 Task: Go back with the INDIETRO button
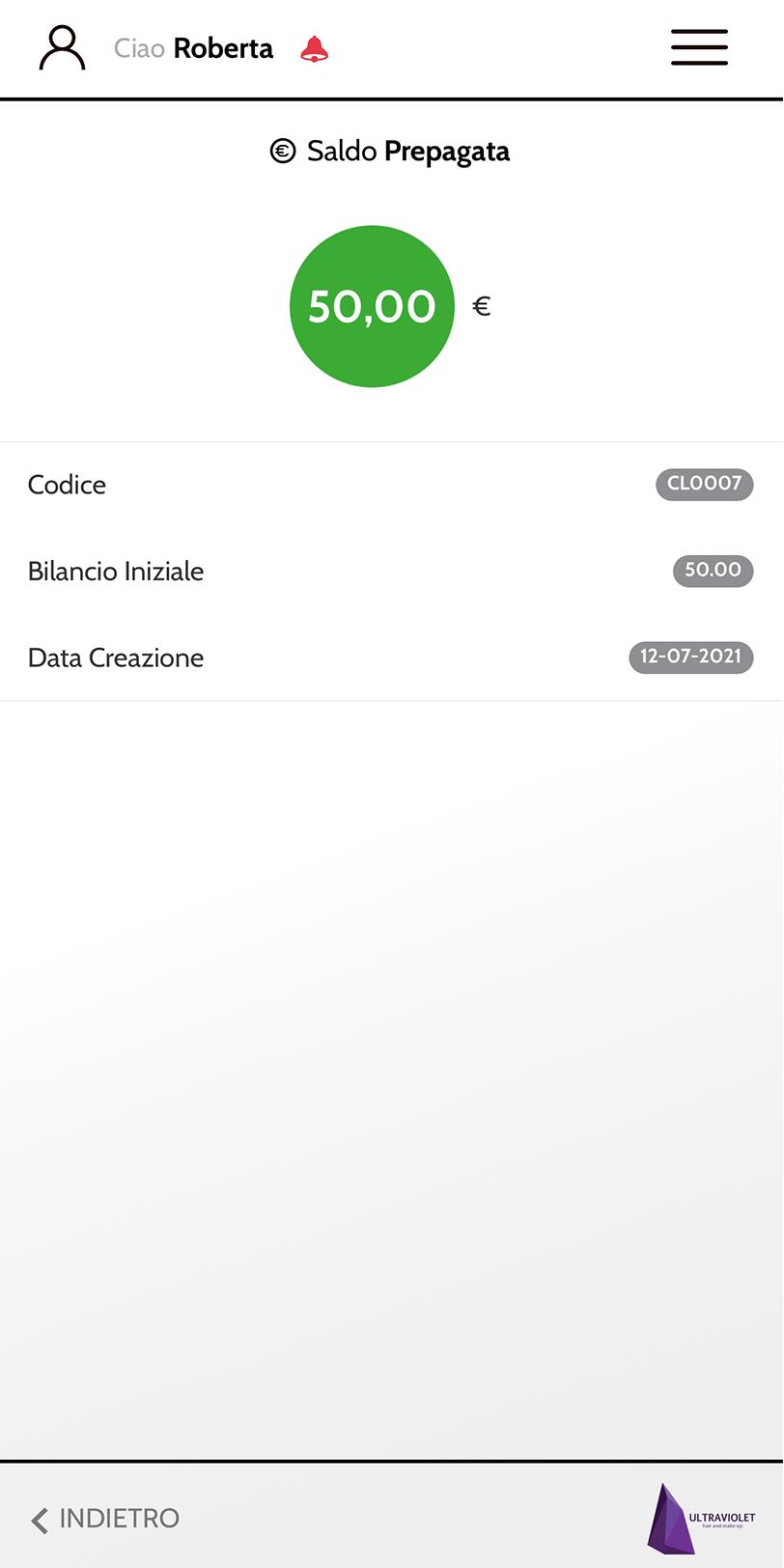click(104, 1519)
